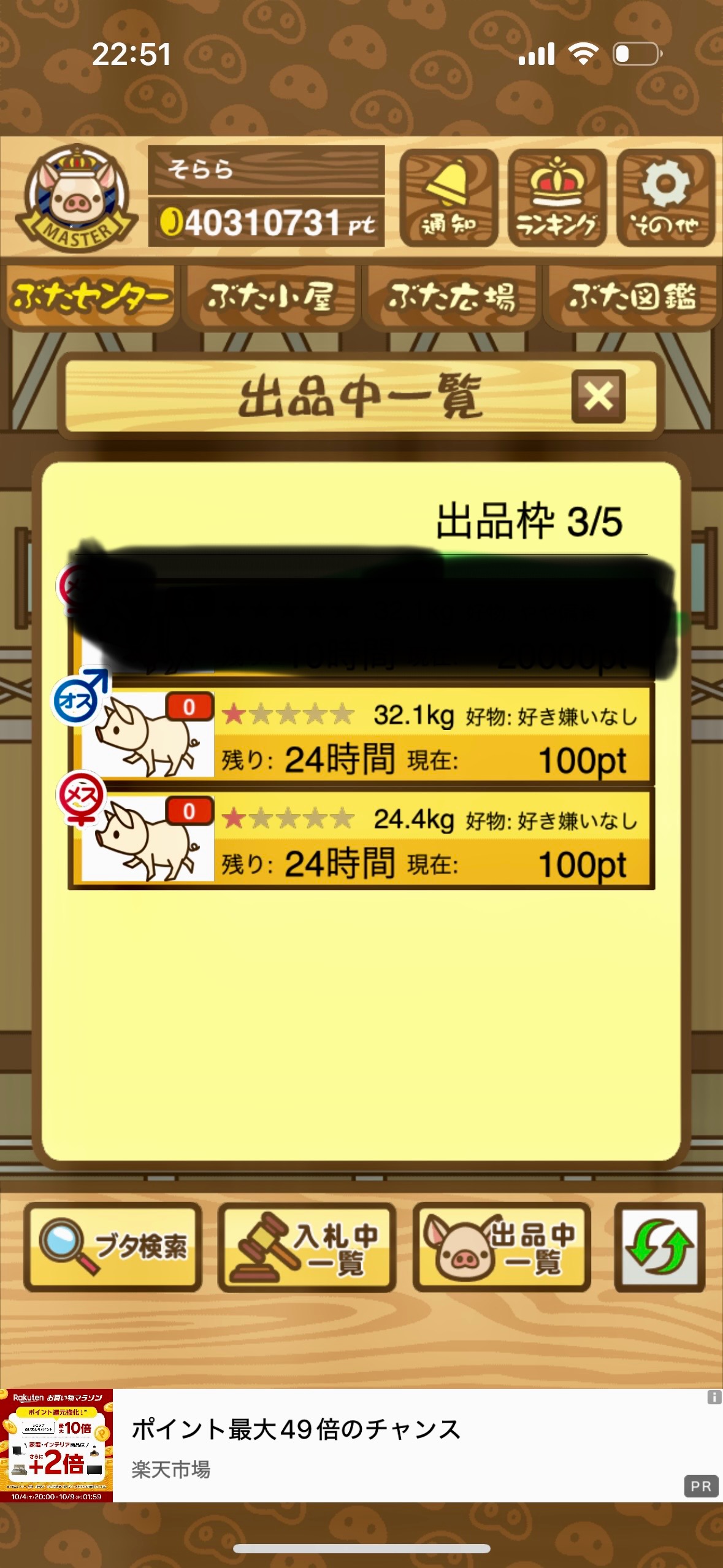The image size is (723, 1568).
Task: Close the 出品中一覧 panel
Action: (x=598, y=396)
